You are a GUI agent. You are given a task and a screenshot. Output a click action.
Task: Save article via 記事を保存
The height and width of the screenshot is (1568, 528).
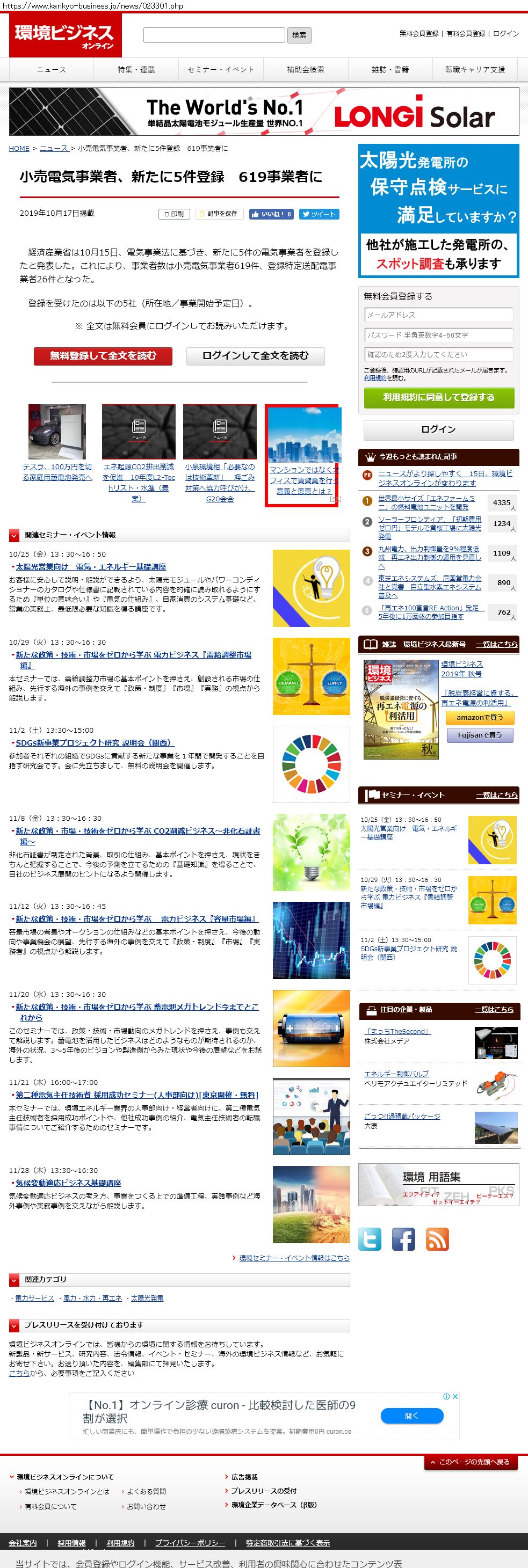(219, 214)
